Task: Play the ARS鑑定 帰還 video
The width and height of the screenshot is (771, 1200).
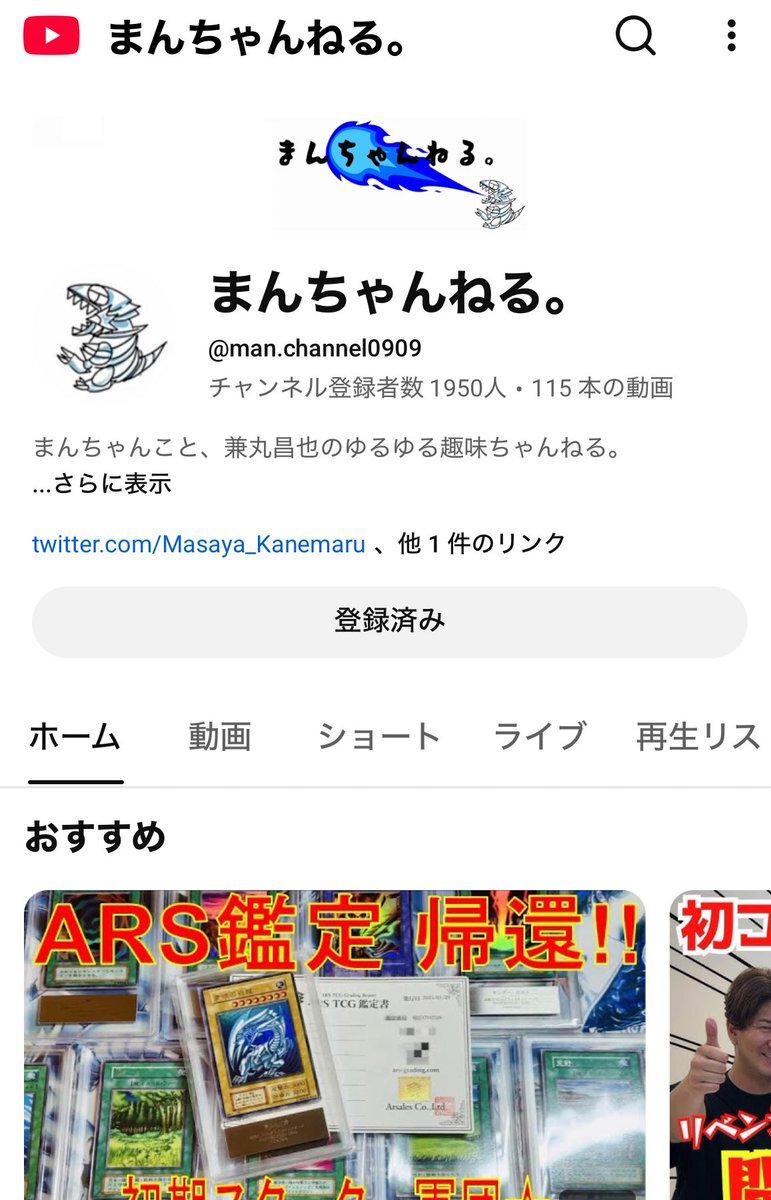Action: pos(334,1045)
